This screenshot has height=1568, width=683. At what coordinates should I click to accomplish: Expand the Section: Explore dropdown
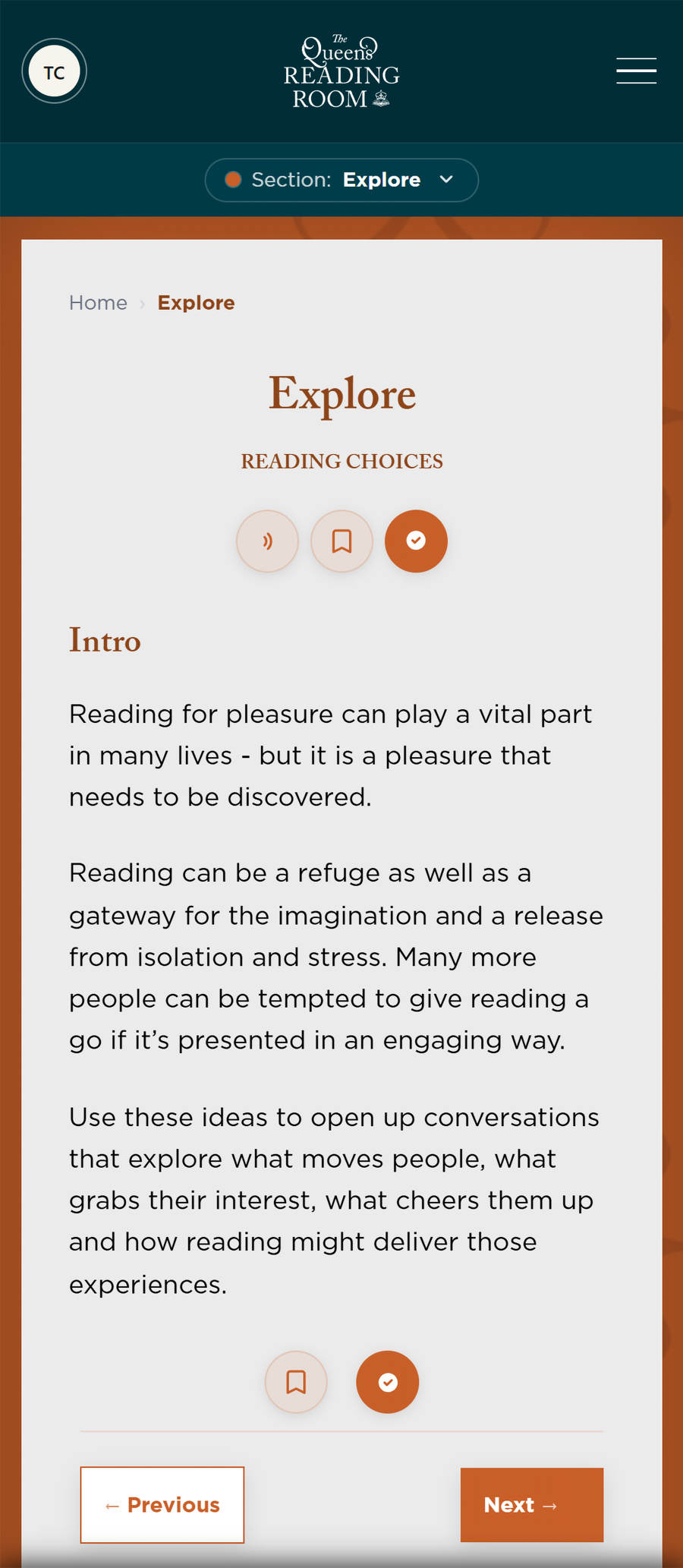pos(341,180)
